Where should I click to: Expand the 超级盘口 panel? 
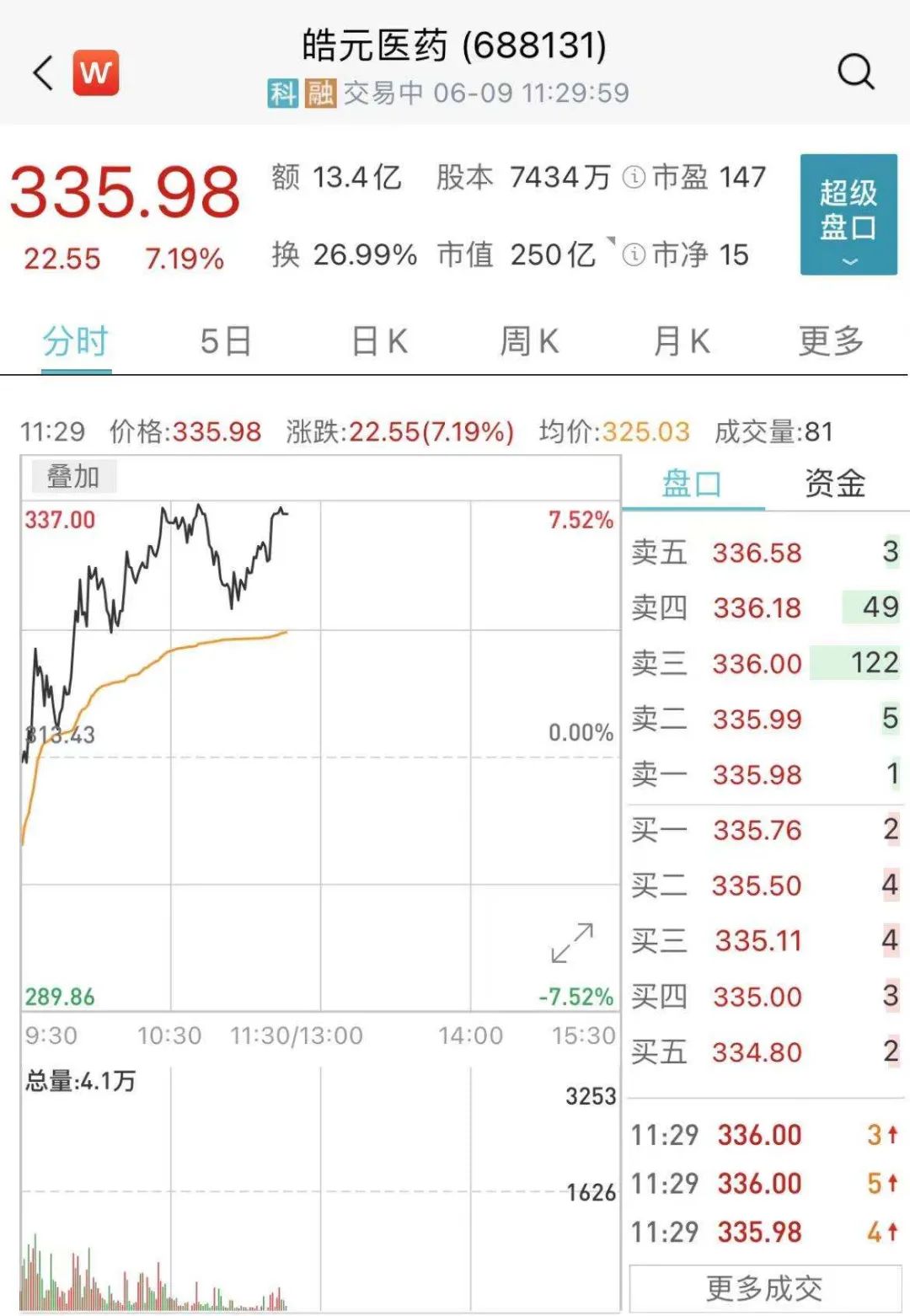coord(848,215)
